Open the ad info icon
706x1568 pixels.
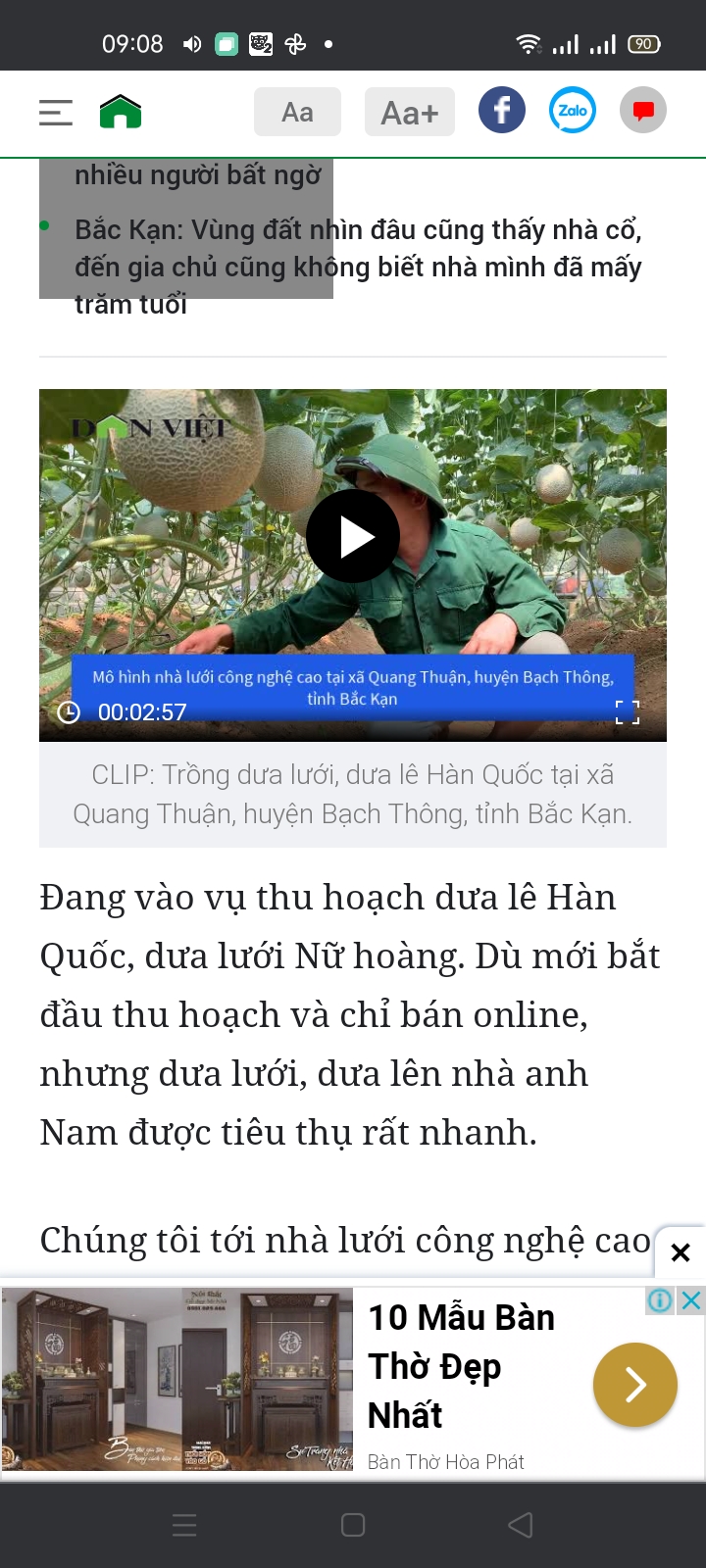pyautogui.click(x=660, y=1300)
